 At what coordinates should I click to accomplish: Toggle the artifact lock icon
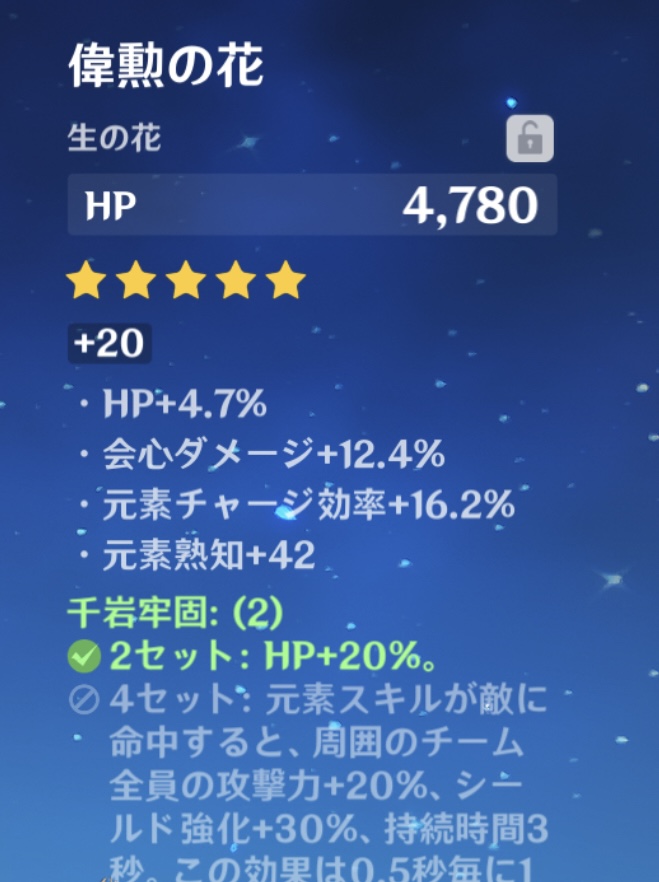pyautogui.click(x=529, y=139)
